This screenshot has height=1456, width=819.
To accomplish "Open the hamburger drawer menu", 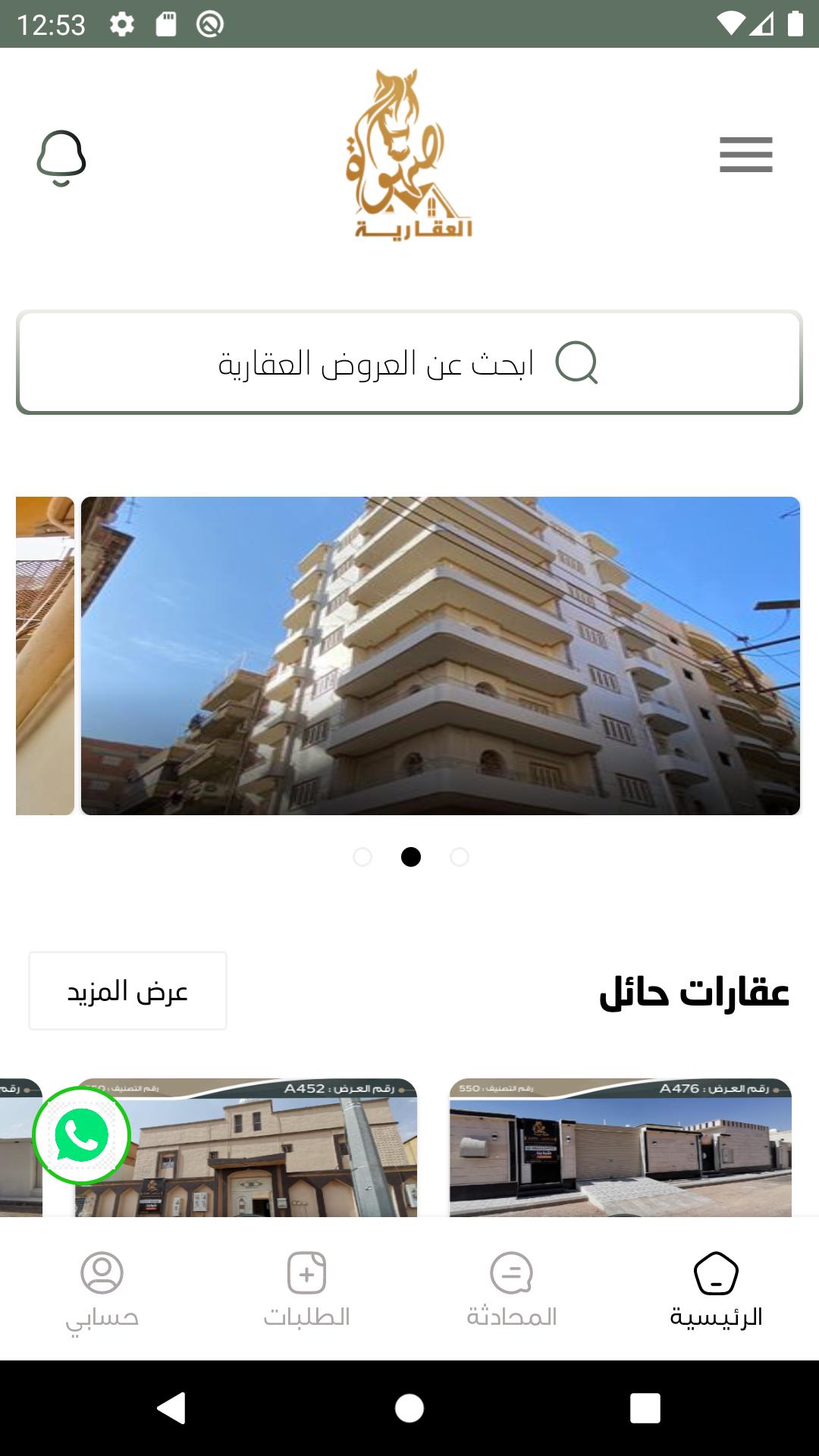I will pos(746,155).
